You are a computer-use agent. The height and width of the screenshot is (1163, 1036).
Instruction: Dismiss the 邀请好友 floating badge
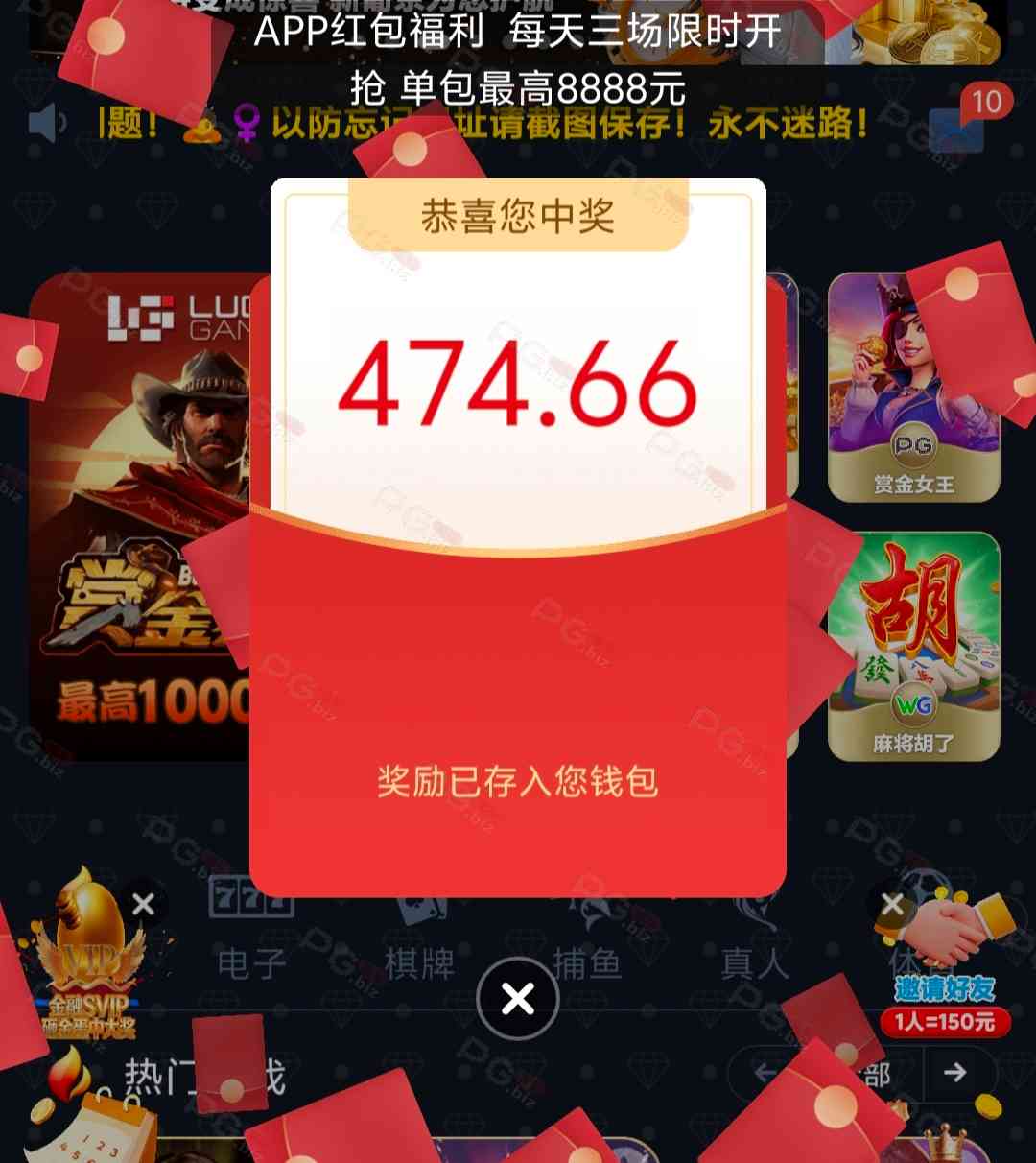click(x=892, y=904)
